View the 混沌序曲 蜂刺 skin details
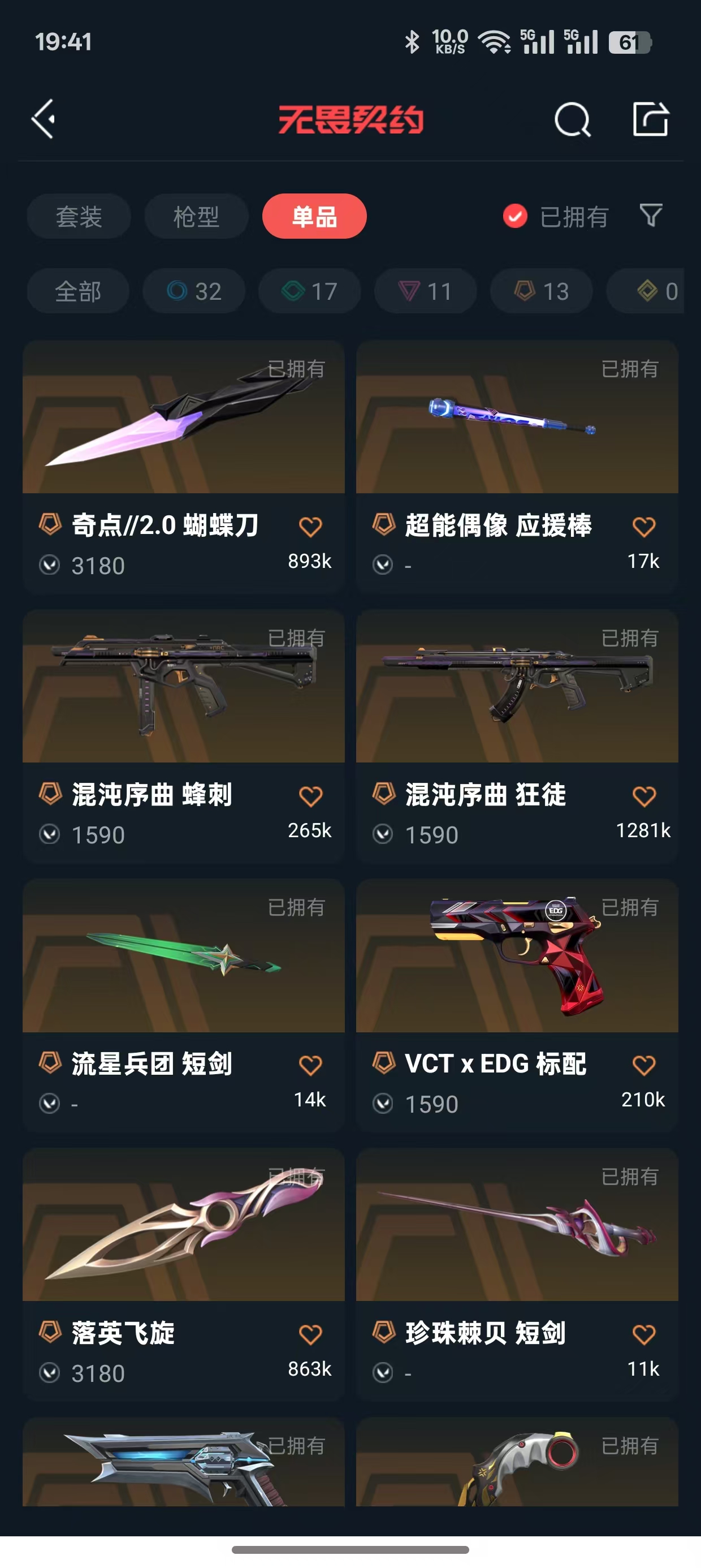This screenshot has width=701, height=1568. click(183, 688)
